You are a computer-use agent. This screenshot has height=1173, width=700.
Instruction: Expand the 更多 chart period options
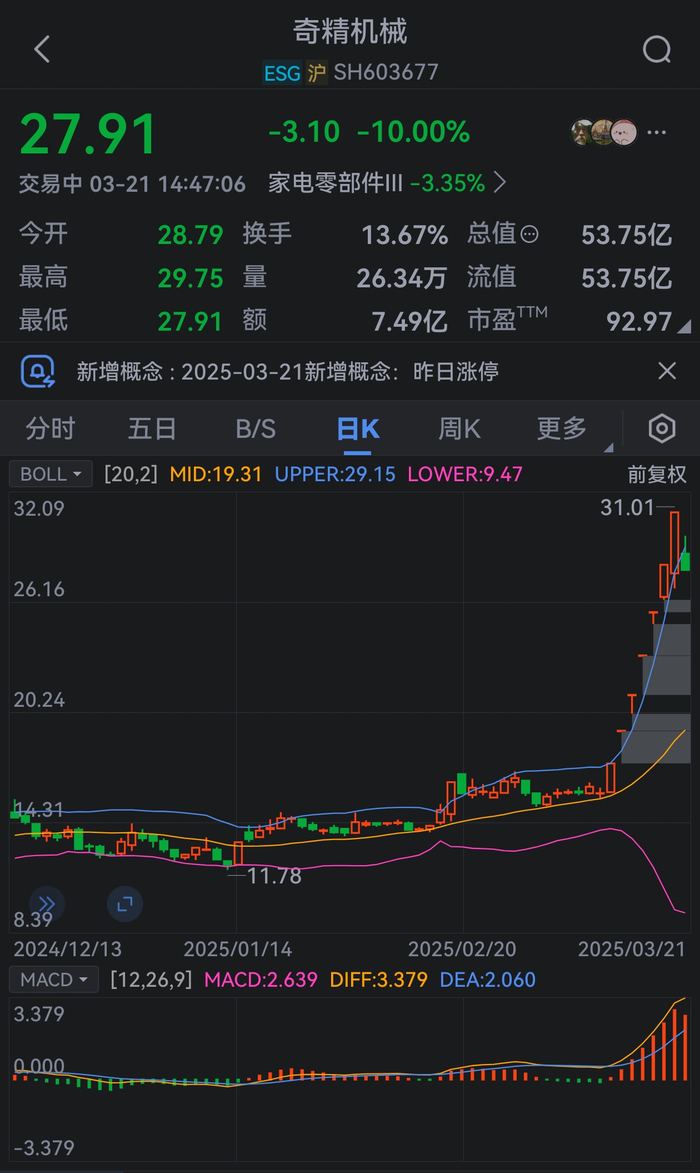pyautogui.click(x=563, y=429)
